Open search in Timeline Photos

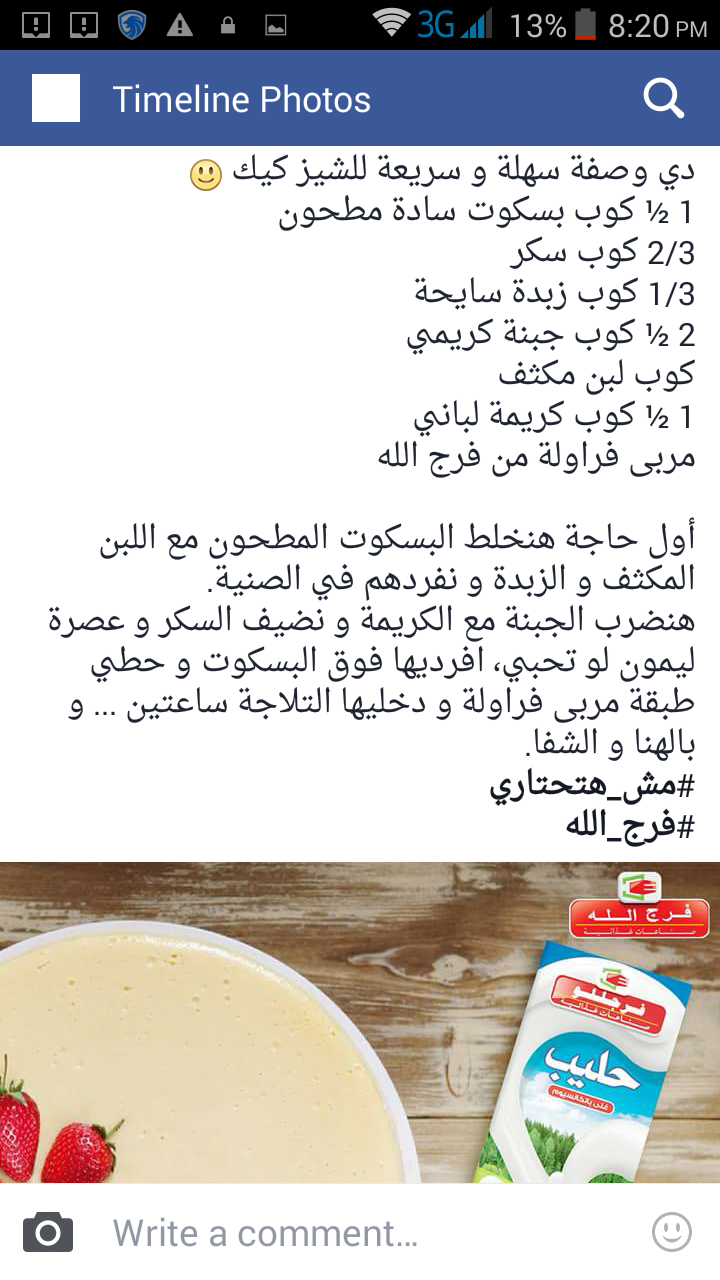coord(662,99)
